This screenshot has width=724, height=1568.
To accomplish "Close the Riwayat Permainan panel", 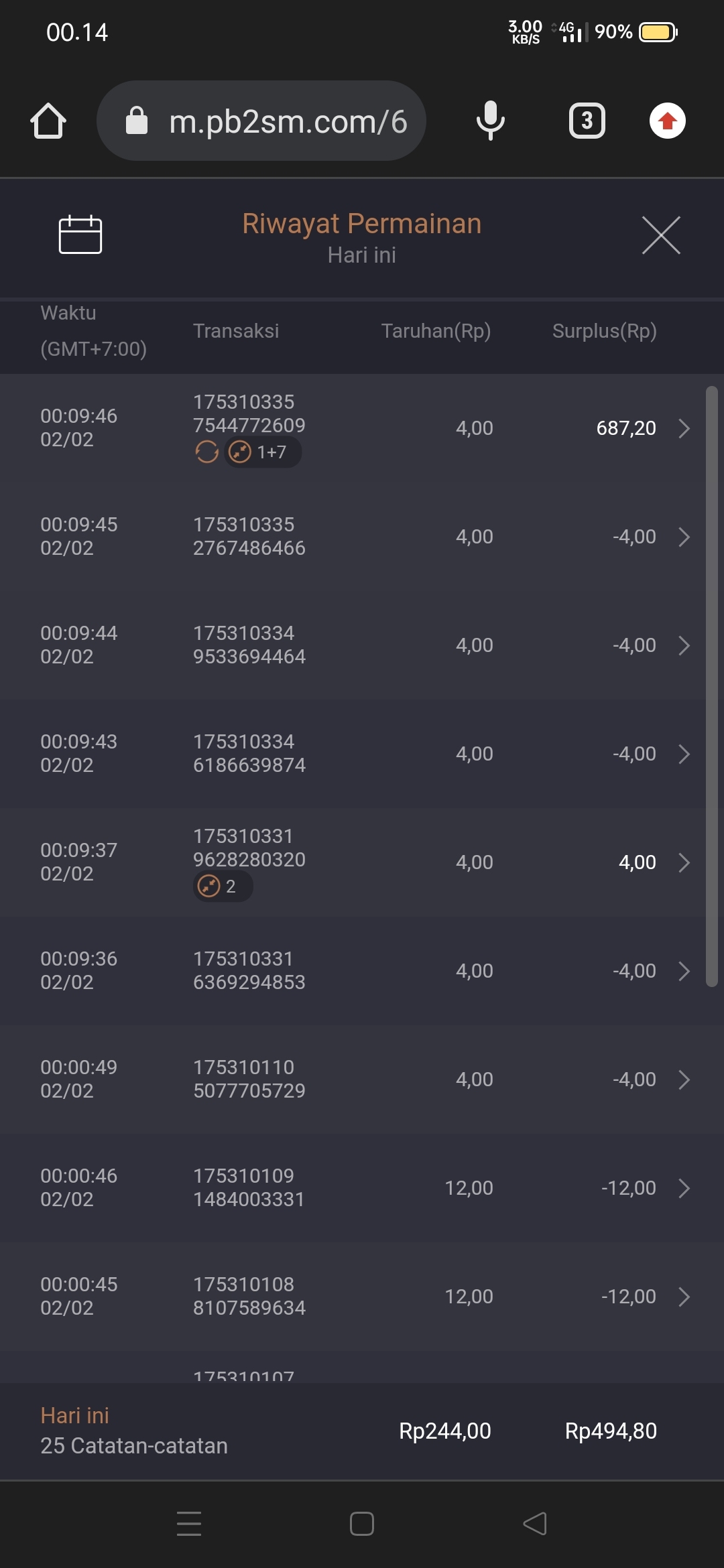I will click(x=661, y=235).
